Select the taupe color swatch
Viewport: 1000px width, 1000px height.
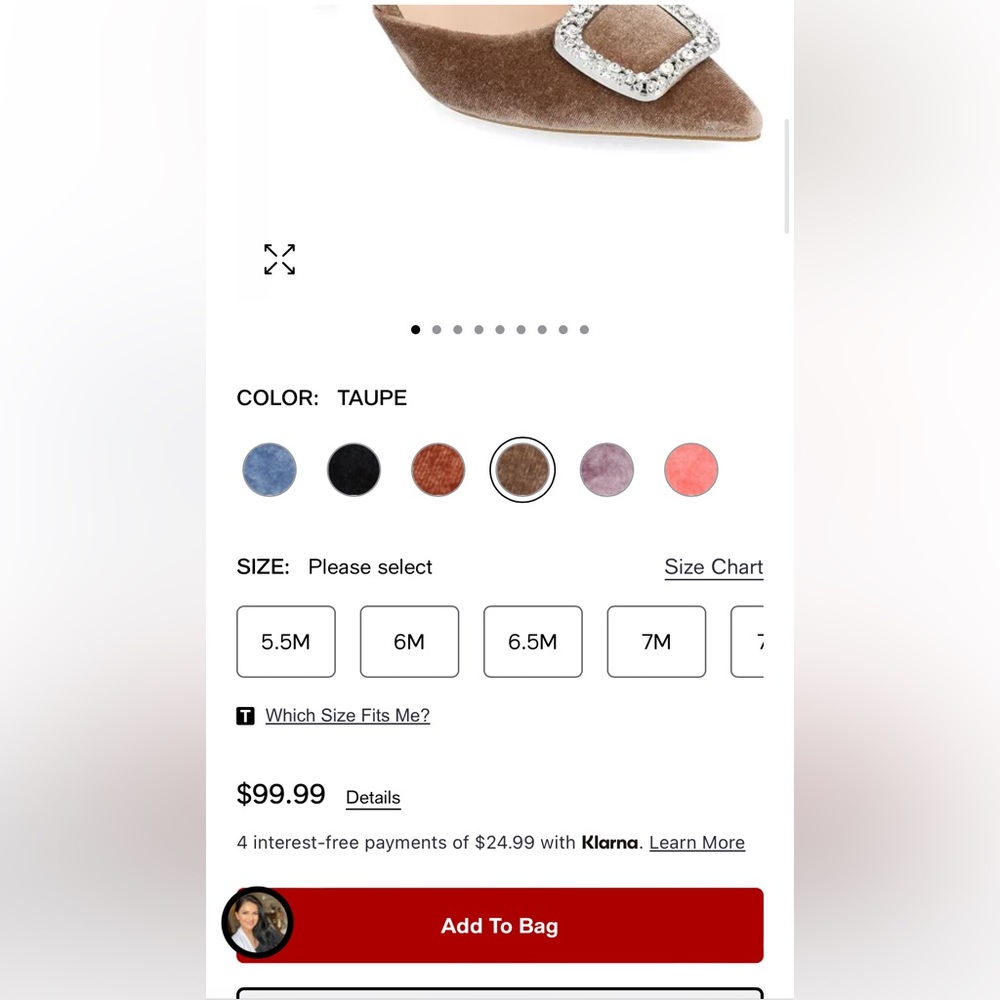tap(522, 470)
